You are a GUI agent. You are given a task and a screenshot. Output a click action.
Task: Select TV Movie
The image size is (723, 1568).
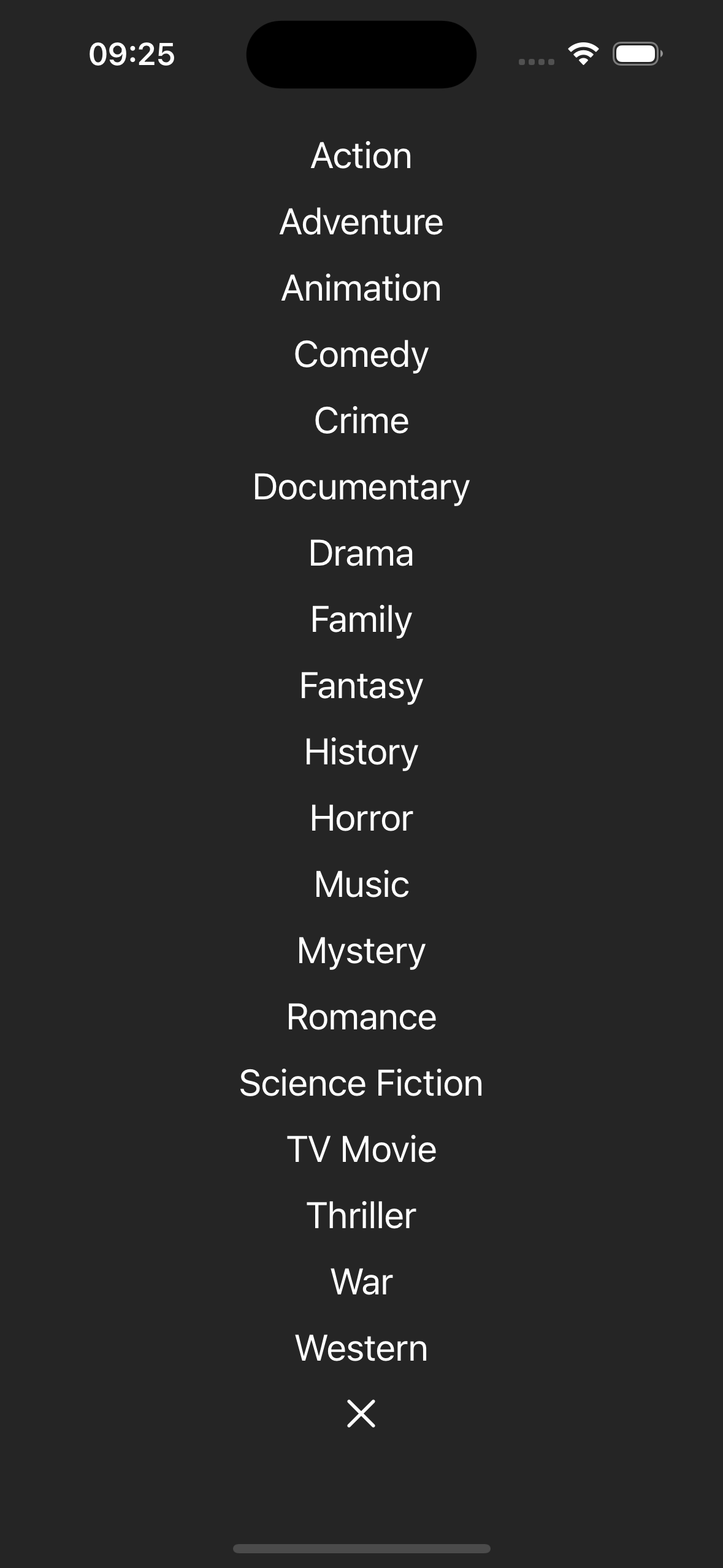(x=361, y=1149)
